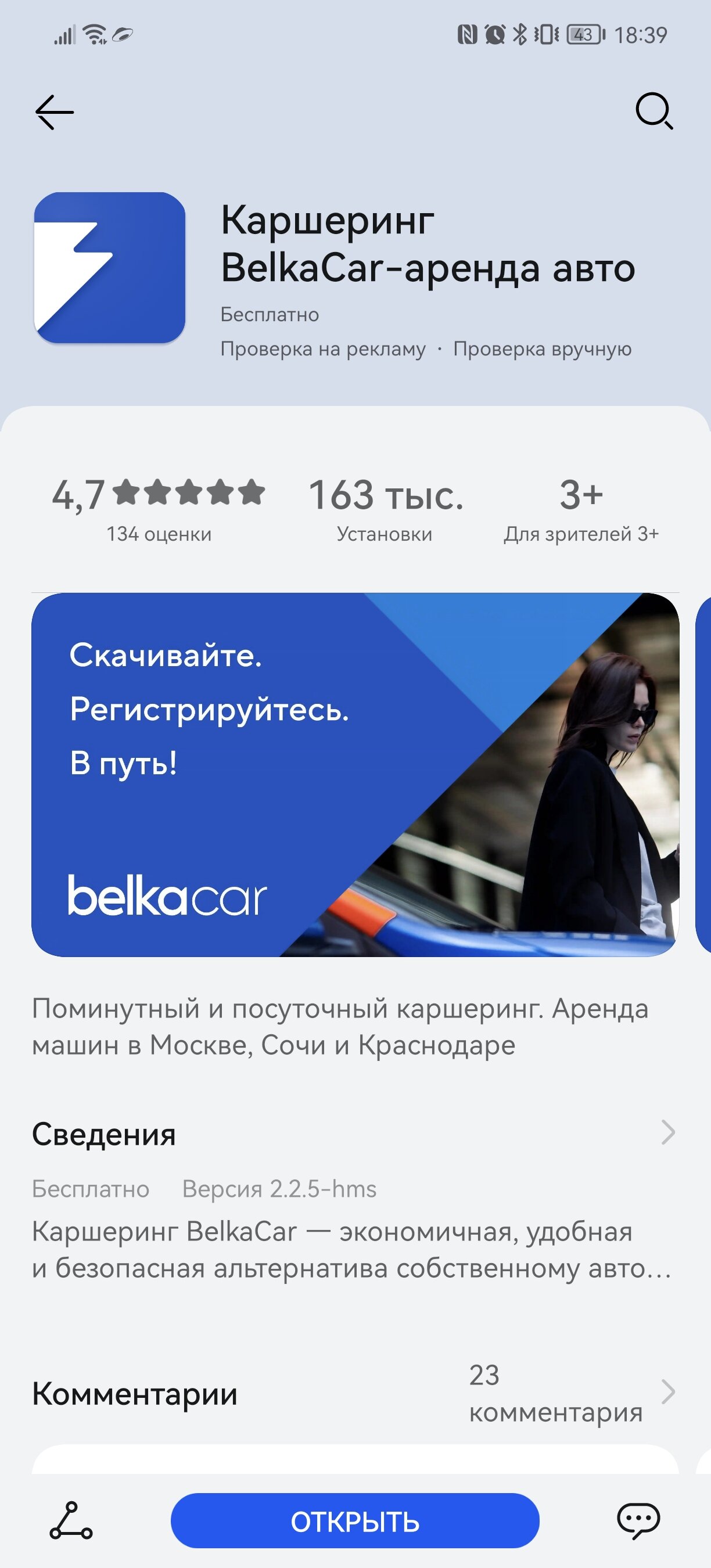Image resolution: width=711 pixels, height=1568 pixels.
Task: Open the search magnifier icon
Action: point(655,112)
